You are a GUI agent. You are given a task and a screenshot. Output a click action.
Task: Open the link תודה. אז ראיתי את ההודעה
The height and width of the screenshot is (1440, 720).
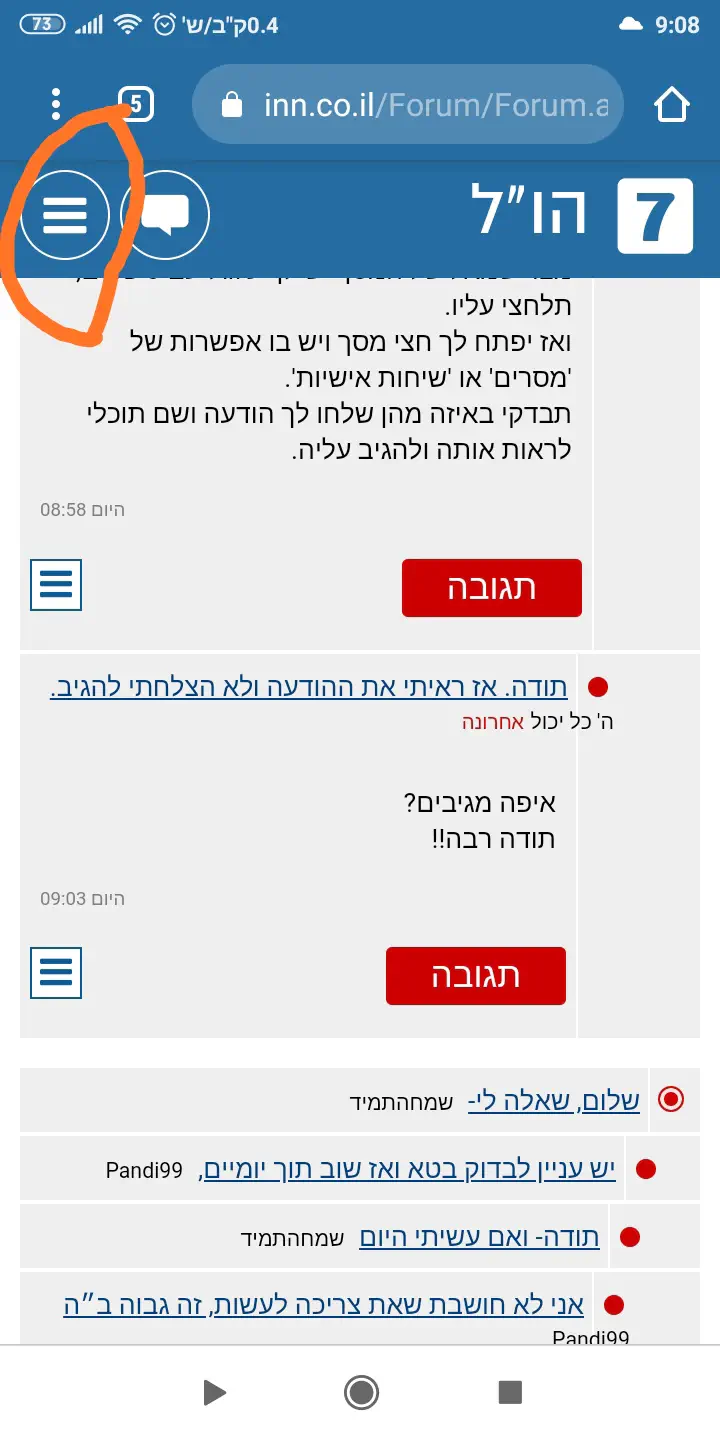tap(308, 687)
